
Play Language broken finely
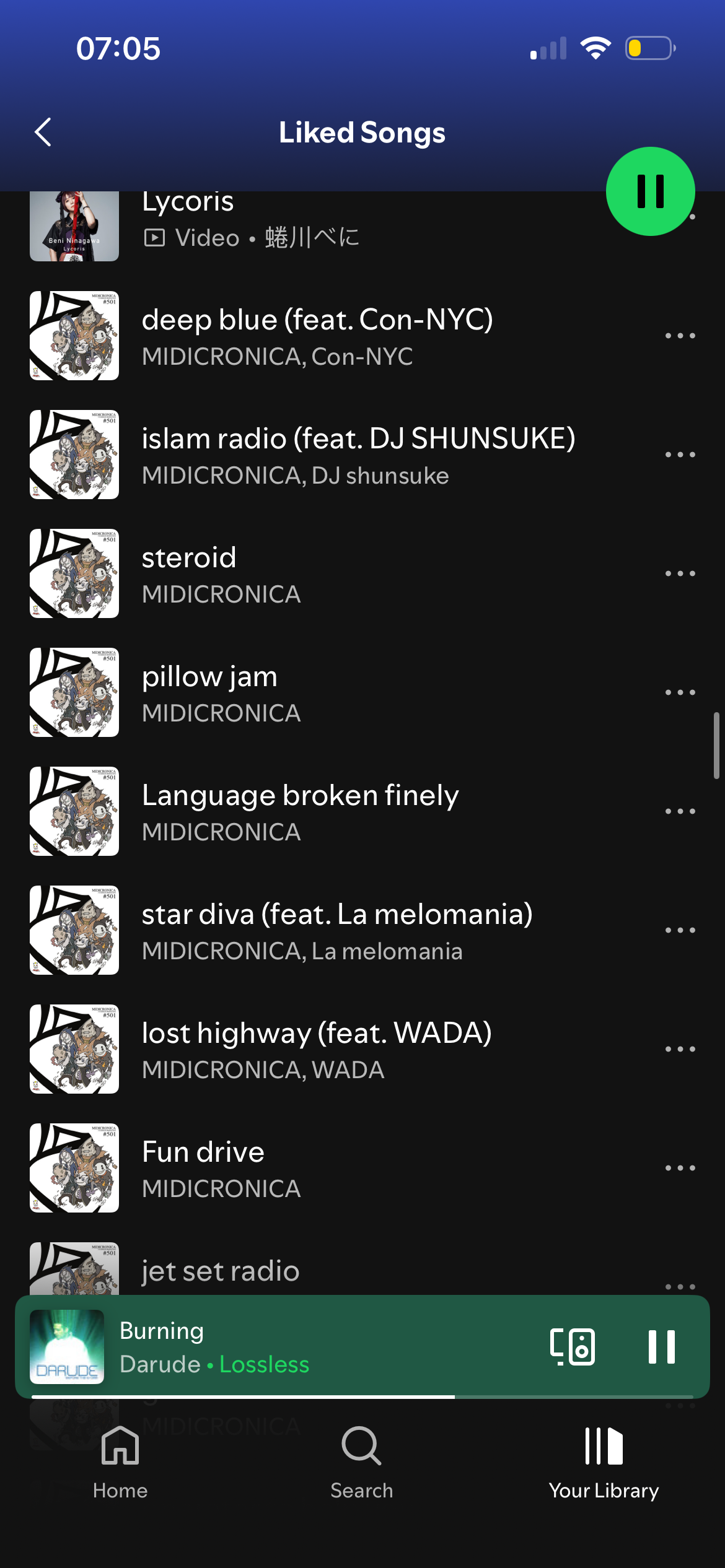(300, 811)
